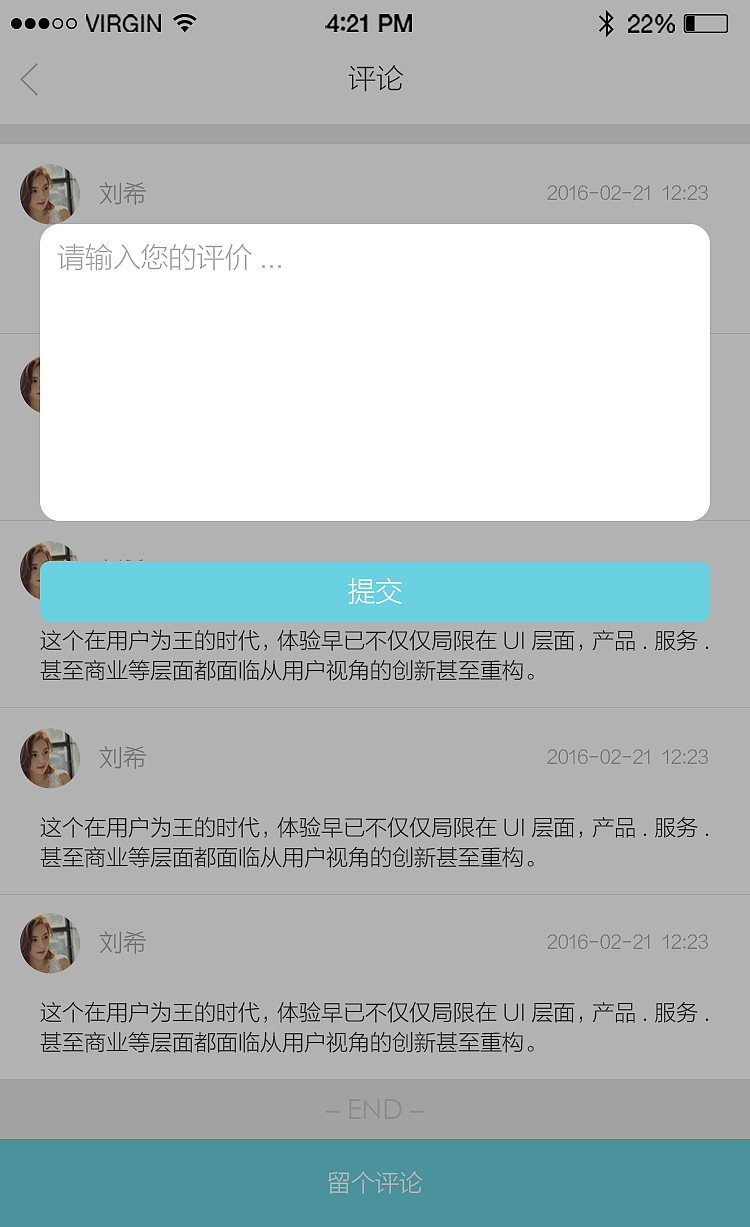The image size is (750, 1227).
Task: Tap the 留个评论 bar at bottom
Action: pyautogui.click(x=375, y=1182)
